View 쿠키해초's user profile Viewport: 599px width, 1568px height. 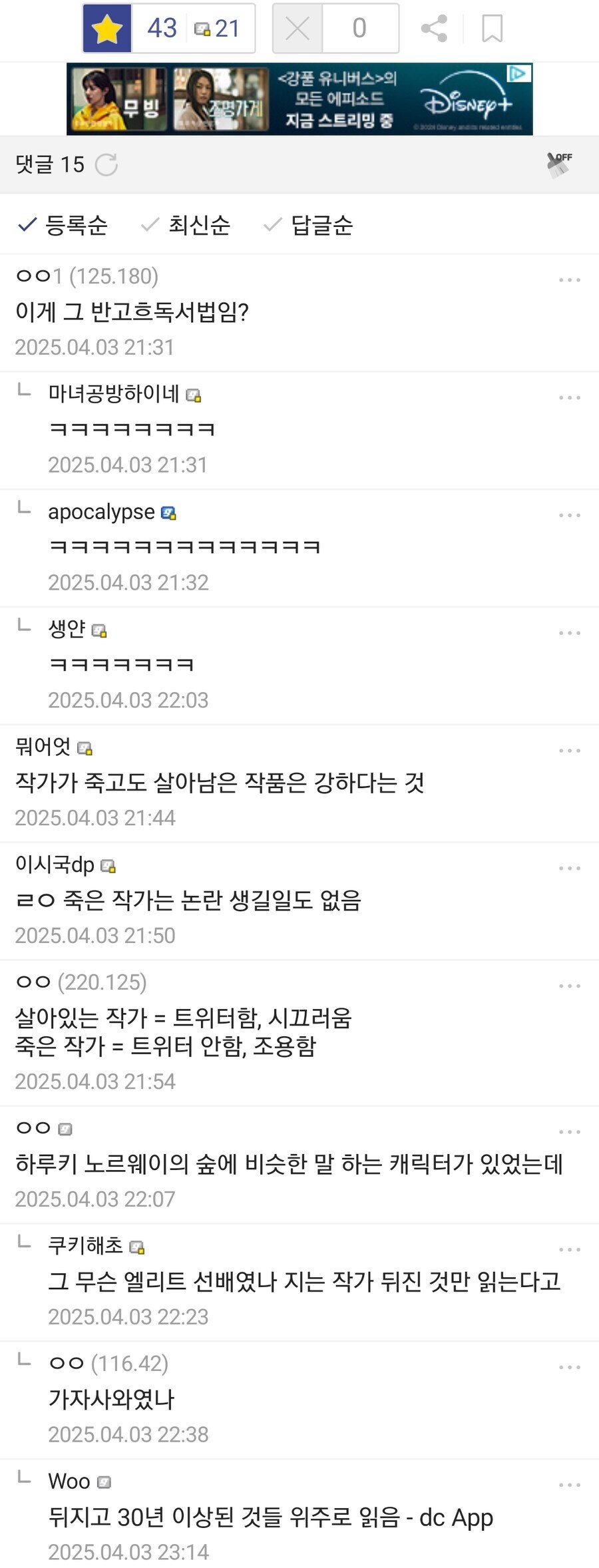point(86,1245)
